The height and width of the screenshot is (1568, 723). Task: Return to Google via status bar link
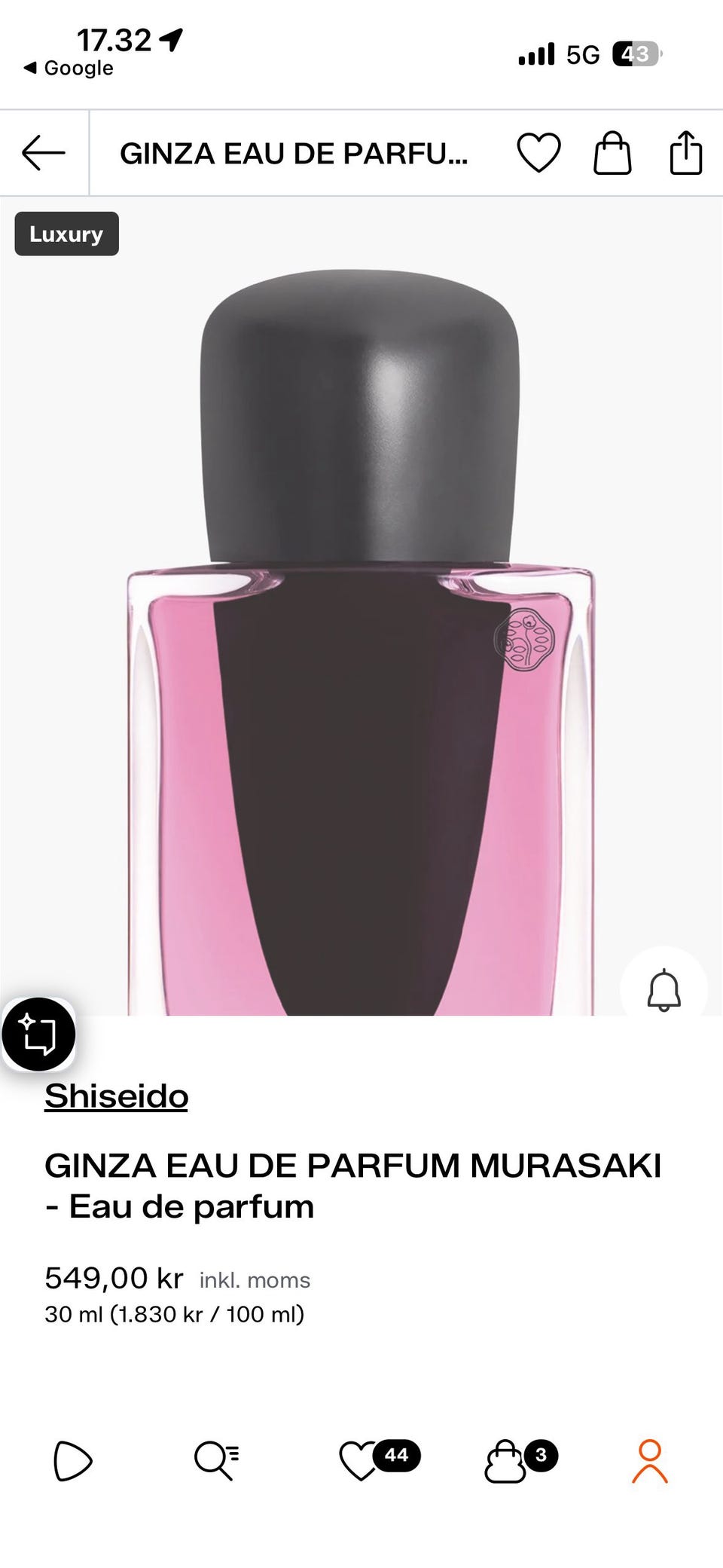pyautogui.click(x=69, y=68)
